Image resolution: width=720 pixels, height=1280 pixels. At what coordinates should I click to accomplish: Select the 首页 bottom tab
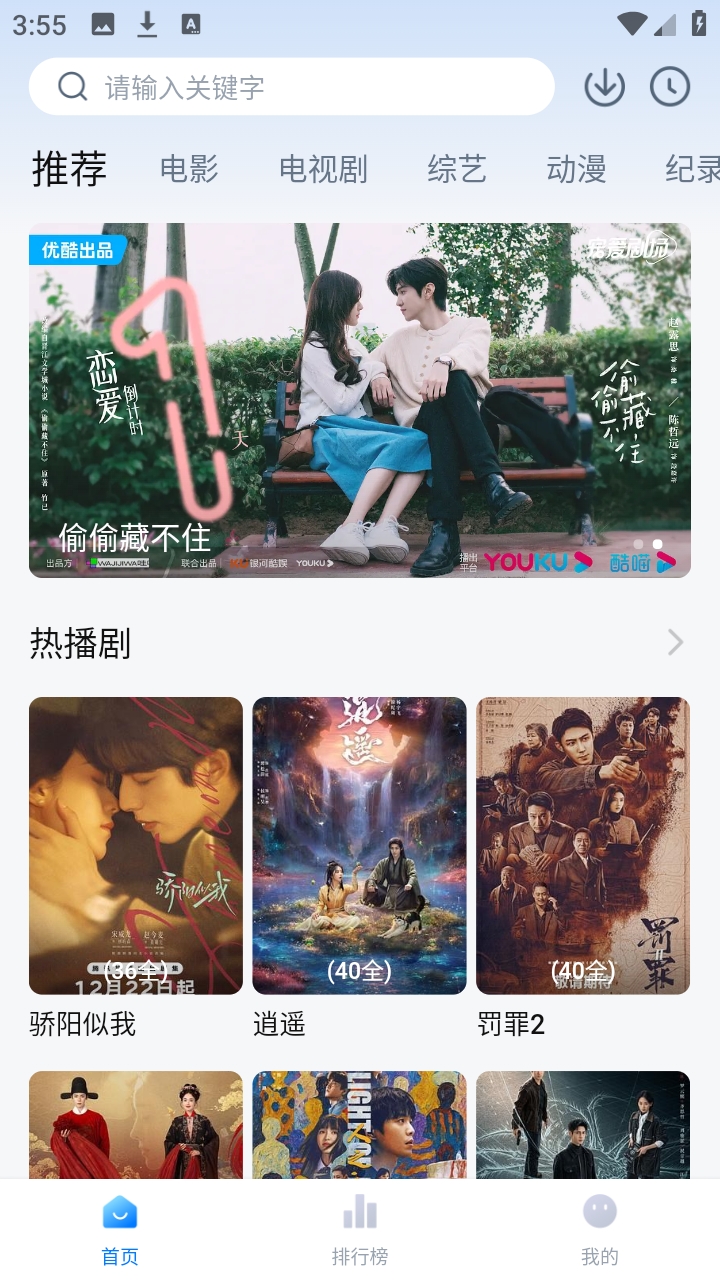[120, 1230]
